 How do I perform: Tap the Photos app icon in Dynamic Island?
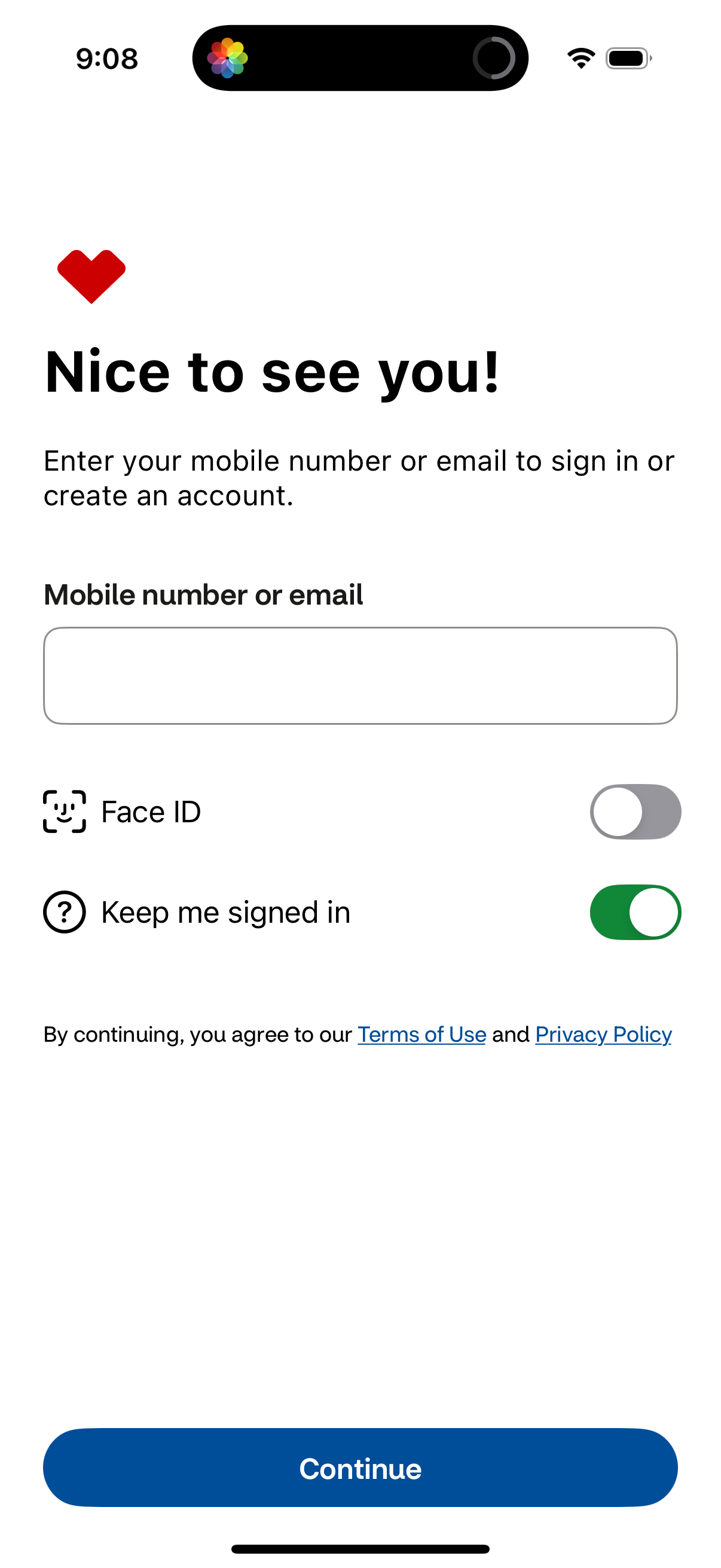[228, 59]
